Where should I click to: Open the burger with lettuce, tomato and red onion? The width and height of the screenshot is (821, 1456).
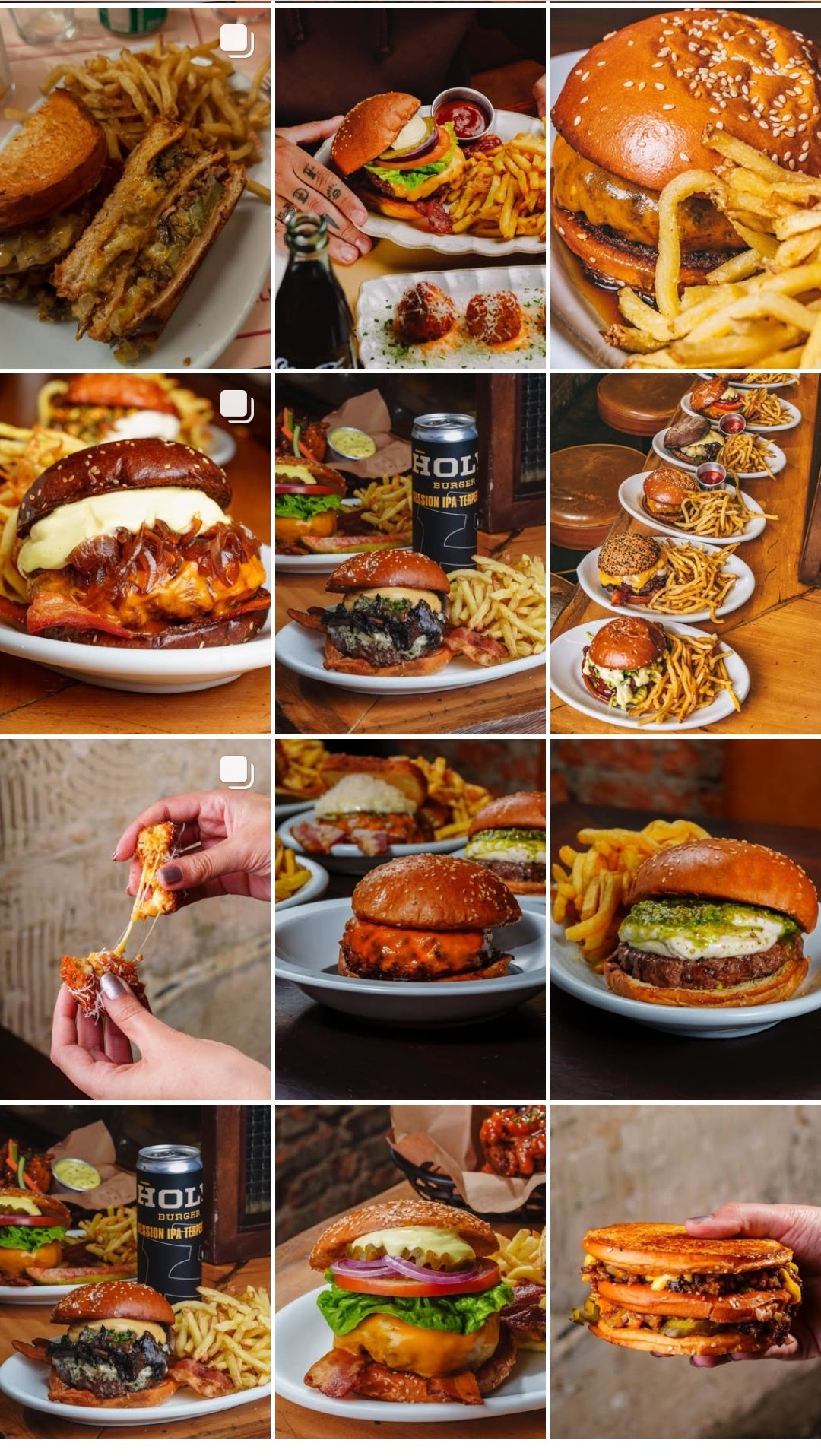click(x=410, y=1271)
